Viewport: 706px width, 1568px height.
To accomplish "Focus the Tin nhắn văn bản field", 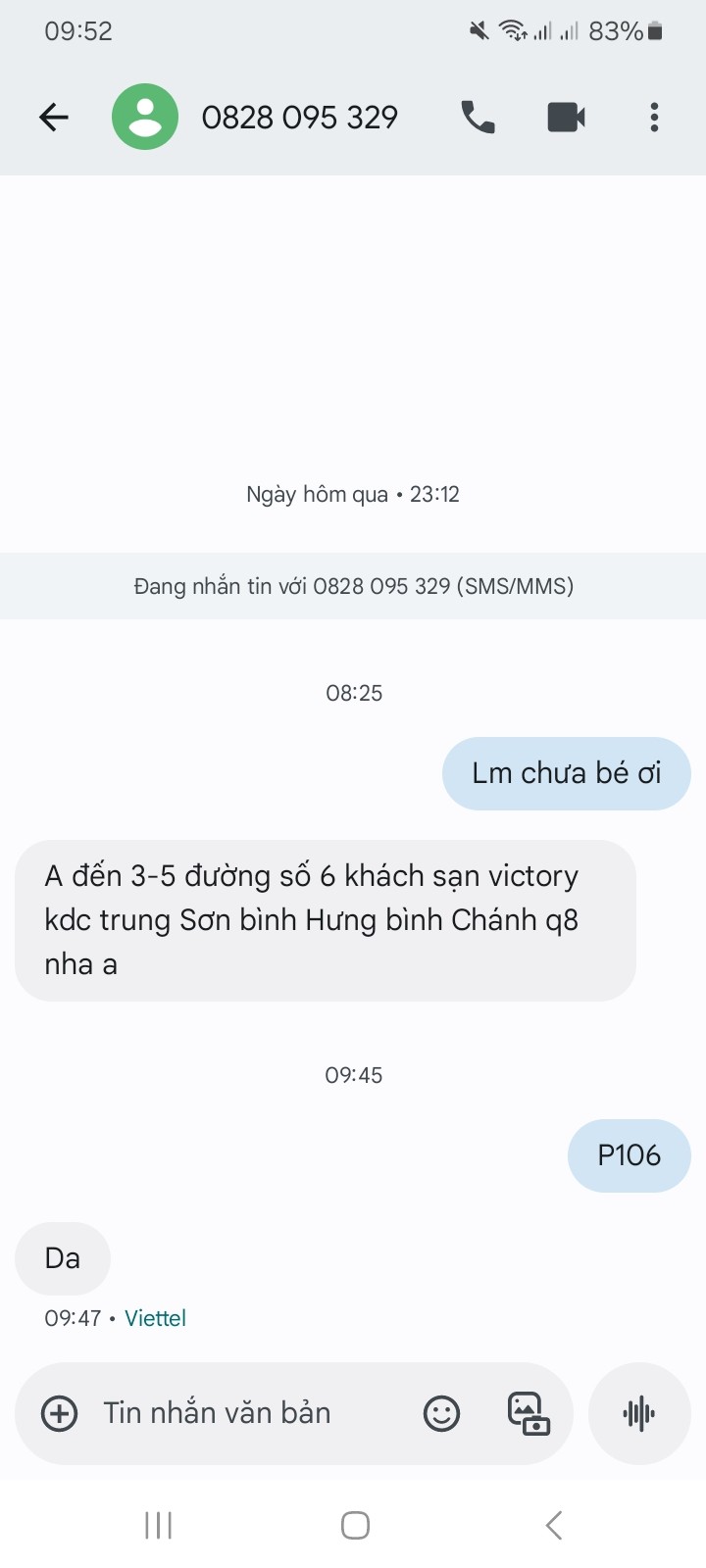I will point(235,1413).
